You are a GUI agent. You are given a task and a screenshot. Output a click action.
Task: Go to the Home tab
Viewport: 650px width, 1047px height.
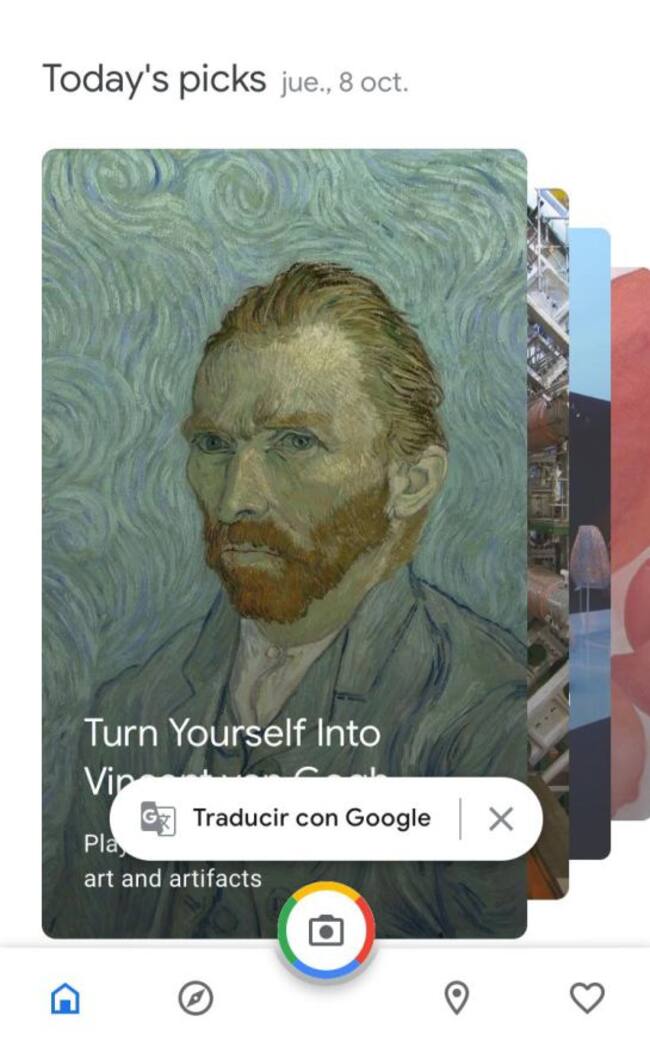tap(65, 997)
